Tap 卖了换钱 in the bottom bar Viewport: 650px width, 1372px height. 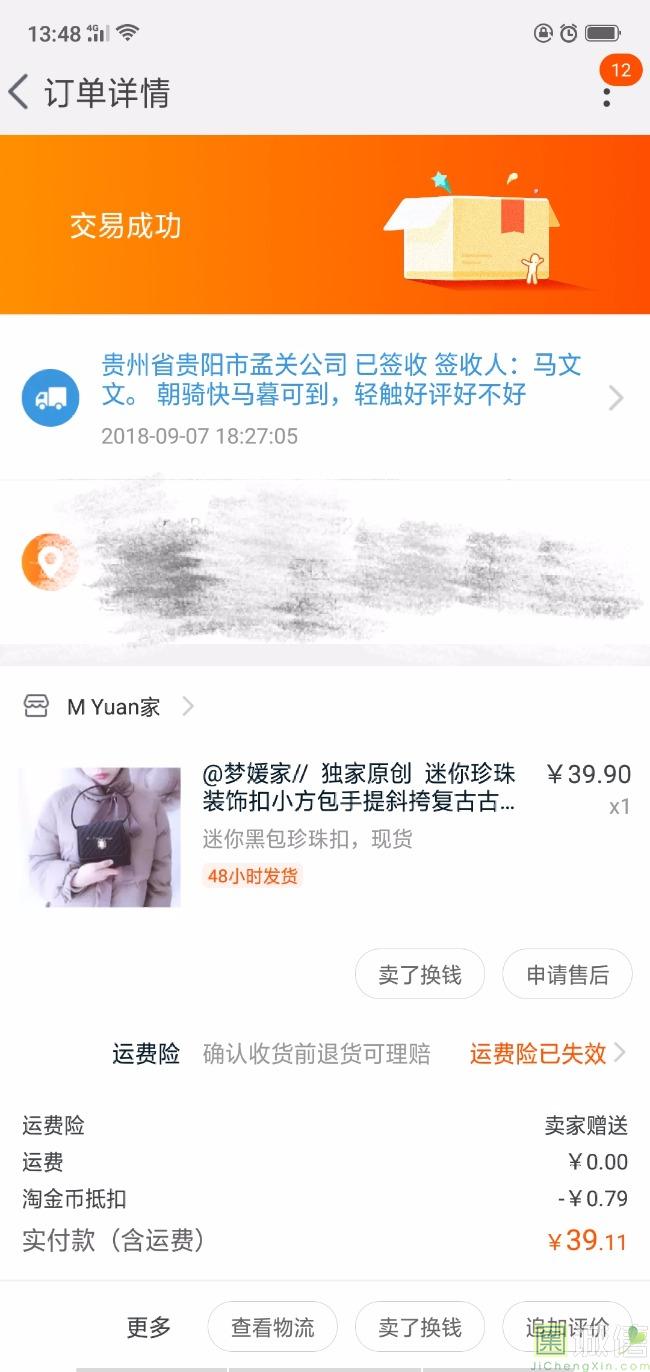[x=420, y=1327]
